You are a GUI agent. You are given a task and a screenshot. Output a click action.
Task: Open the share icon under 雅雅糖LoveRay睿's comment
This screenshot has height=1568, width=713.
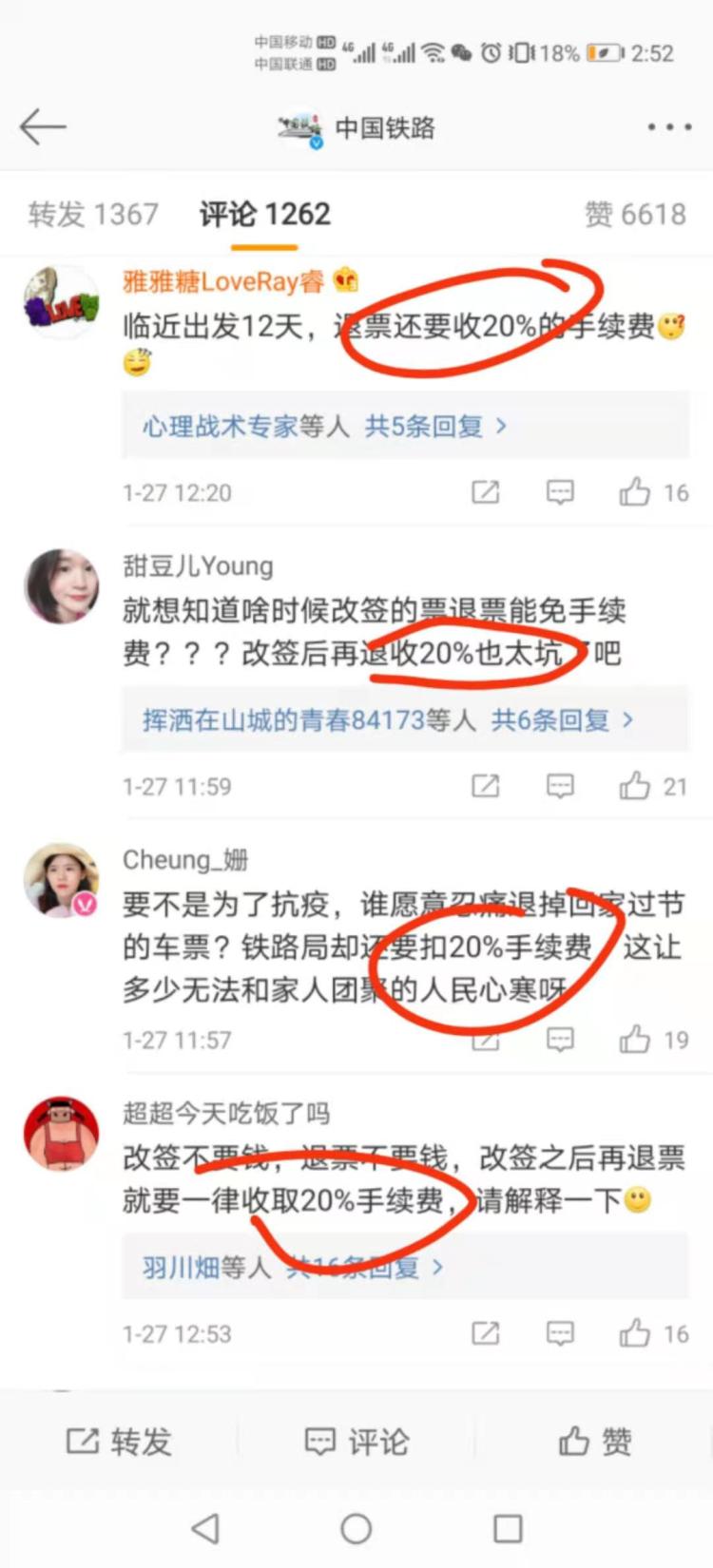click(x=486, y=491)
